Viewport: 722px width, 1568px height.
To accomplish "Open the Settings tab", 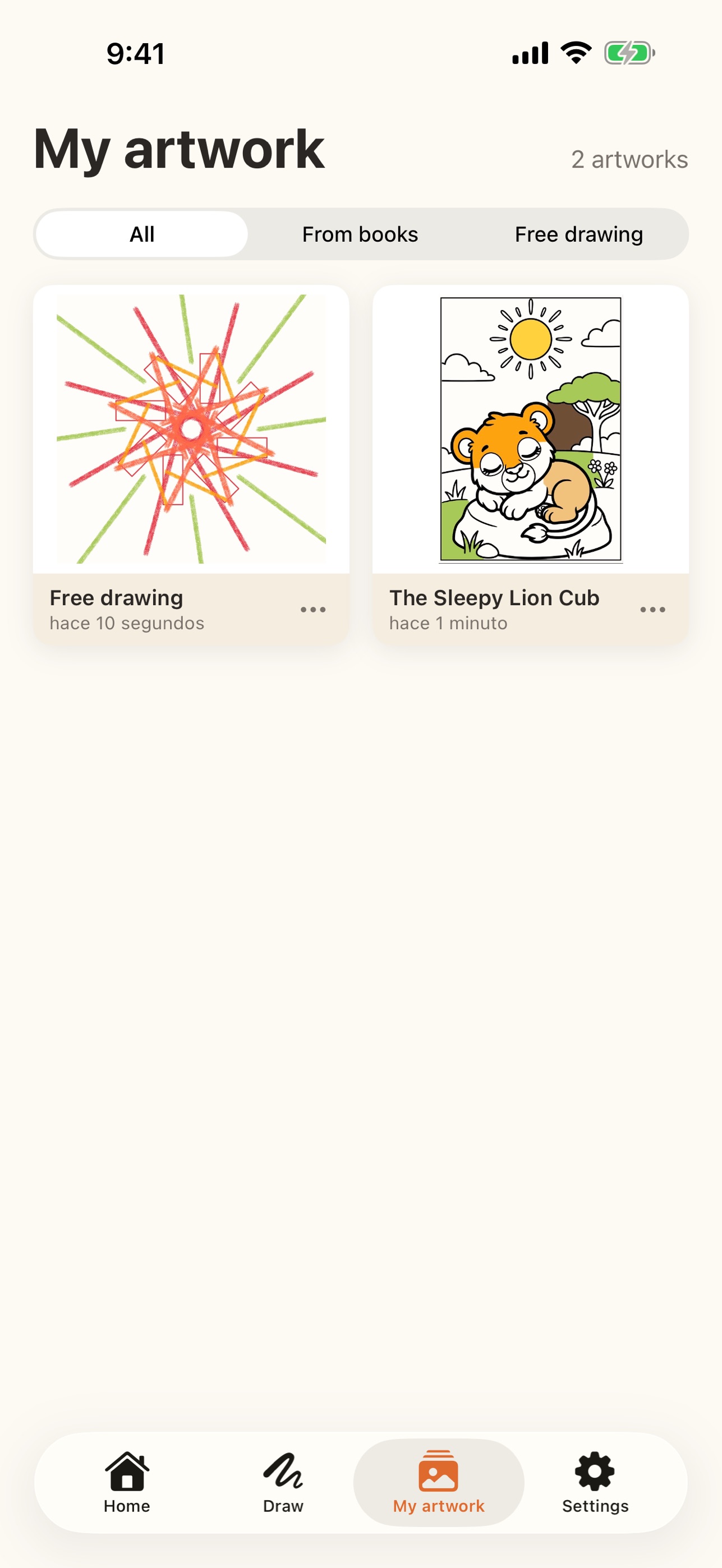I will [x=595, y=1482].
